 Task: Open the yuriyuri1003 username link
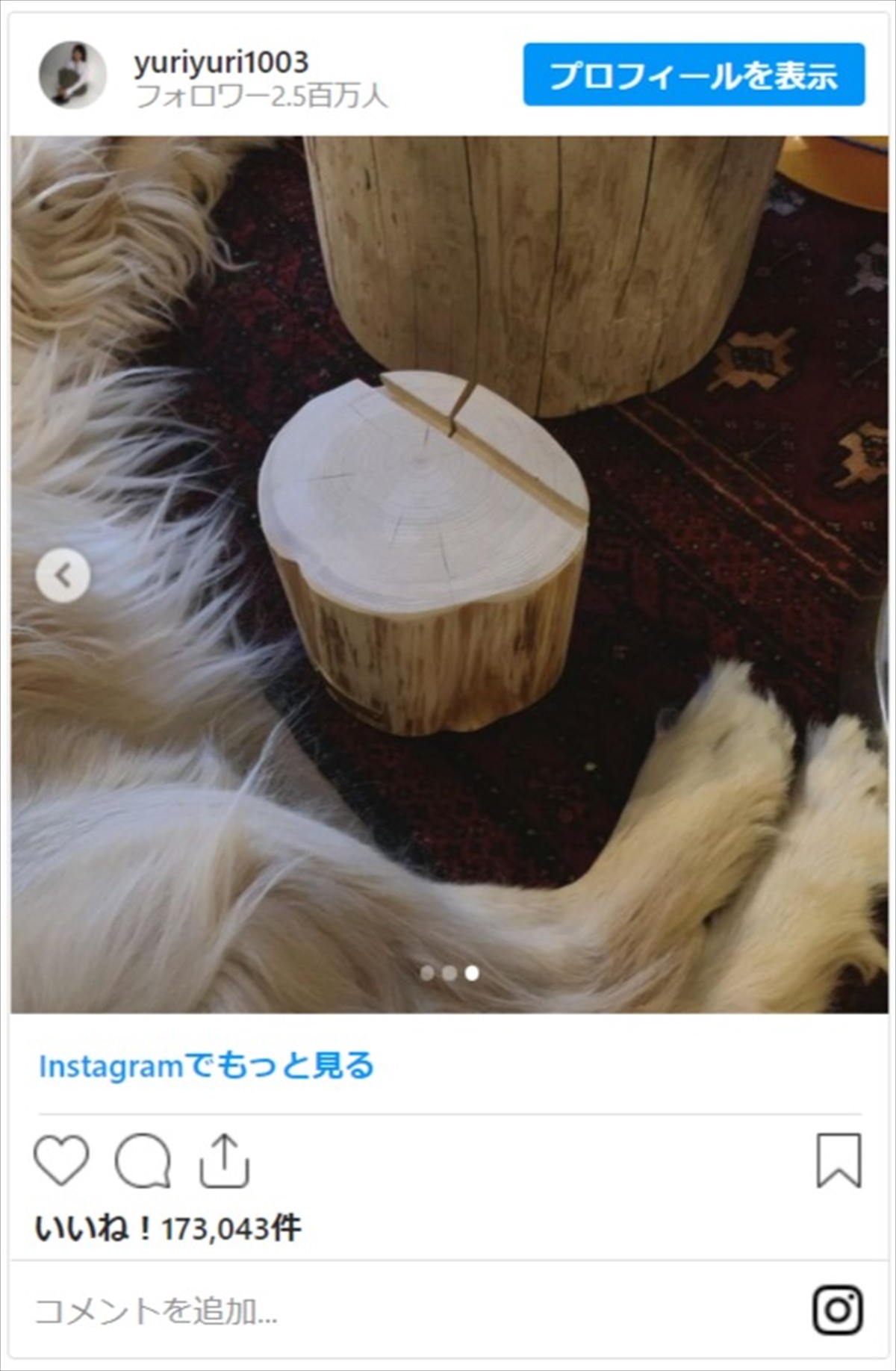[221, 62]
